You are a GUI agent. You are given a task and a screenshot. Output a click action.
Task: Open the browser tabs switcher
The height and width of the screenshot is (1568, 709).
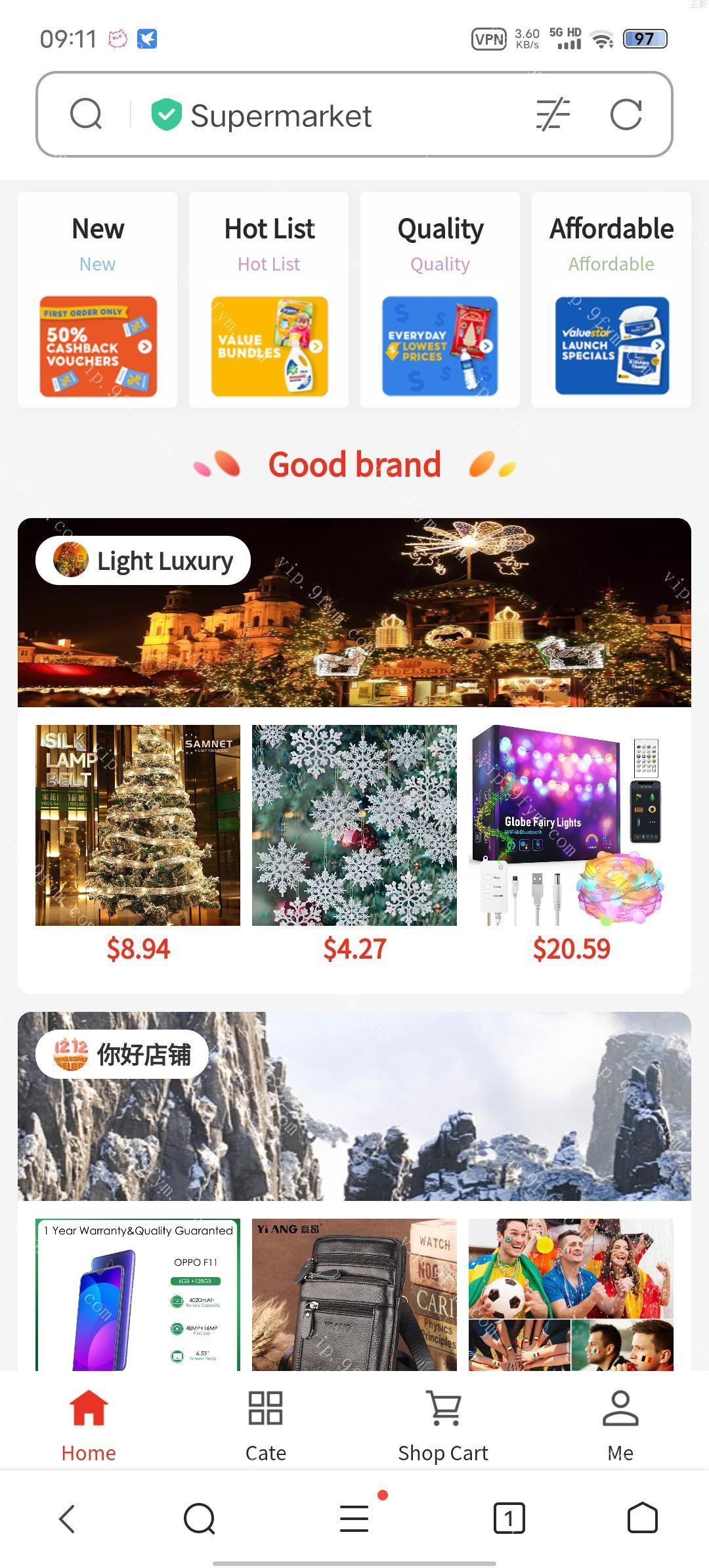pos(509,1518)
